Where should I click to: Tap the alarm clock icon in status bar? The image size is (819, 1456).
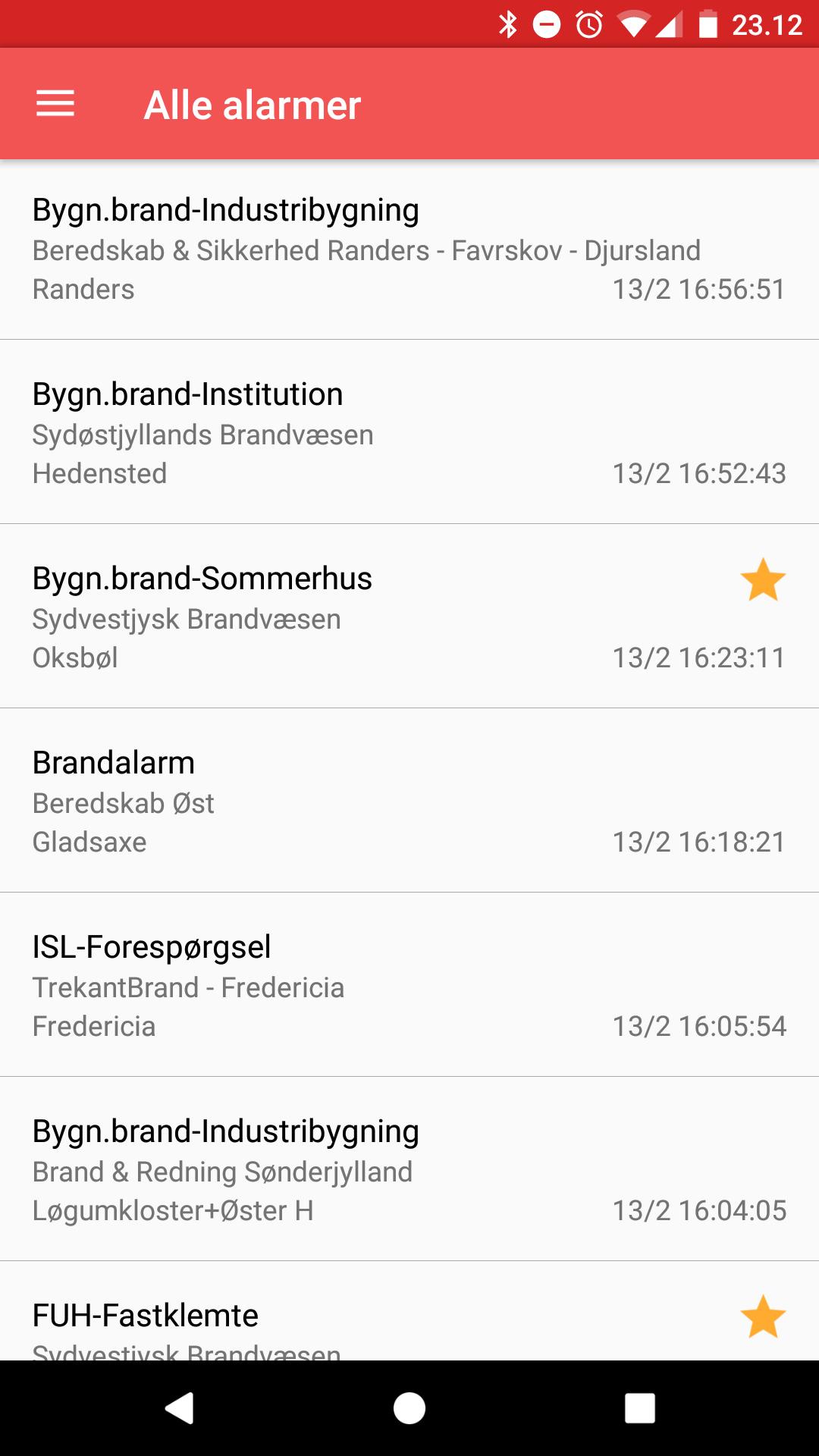[590, 23]
